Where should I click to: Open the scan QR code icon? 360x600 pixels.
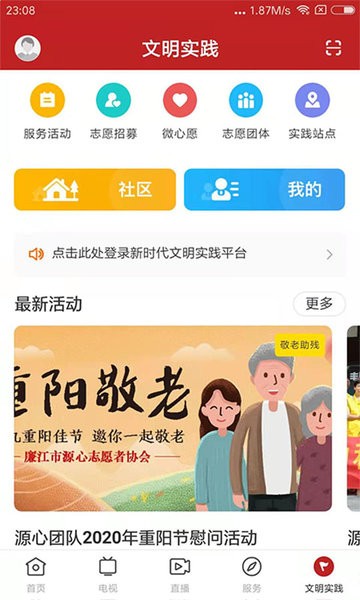point(333,48)
